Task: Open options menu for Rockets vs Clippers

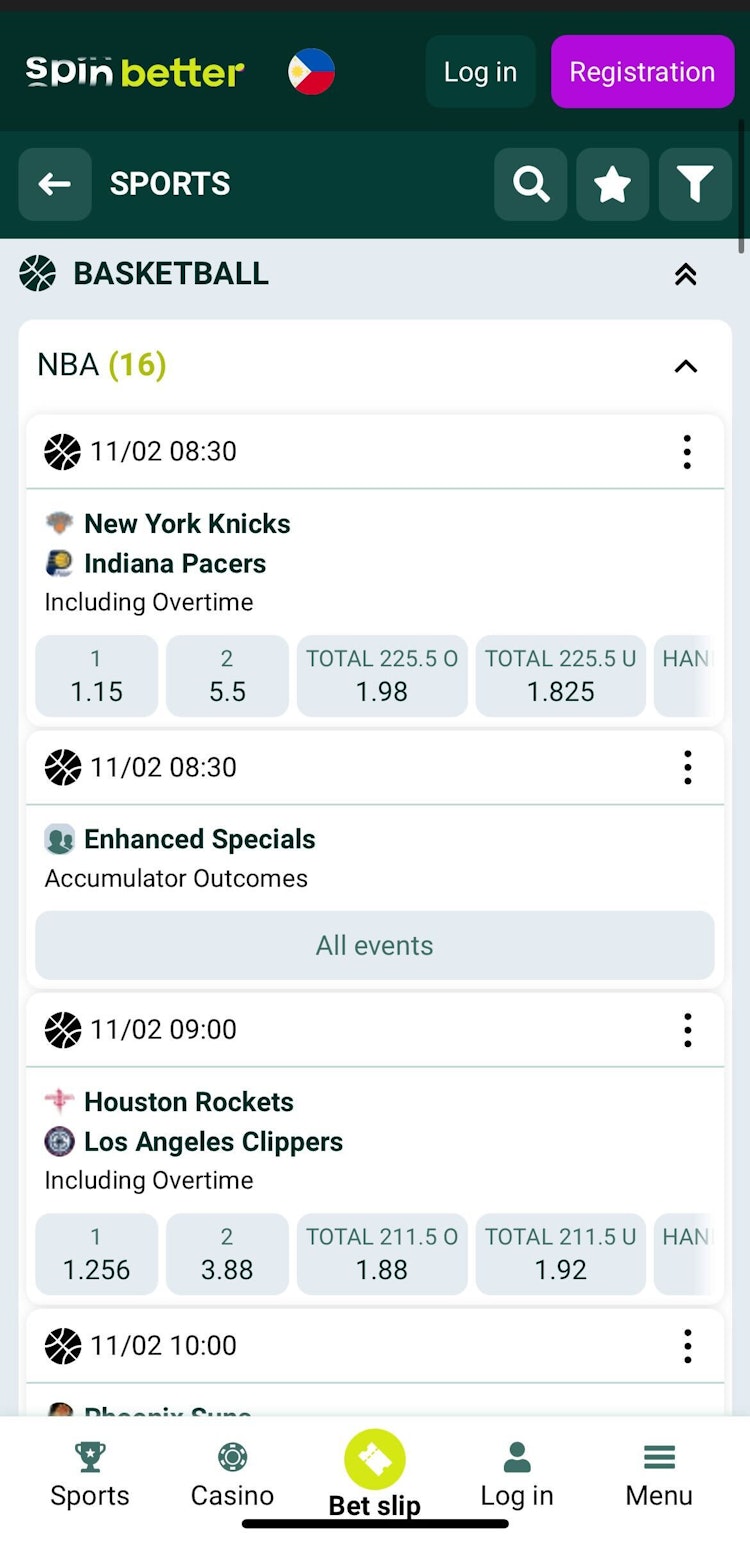Action: coord(687,1029)
